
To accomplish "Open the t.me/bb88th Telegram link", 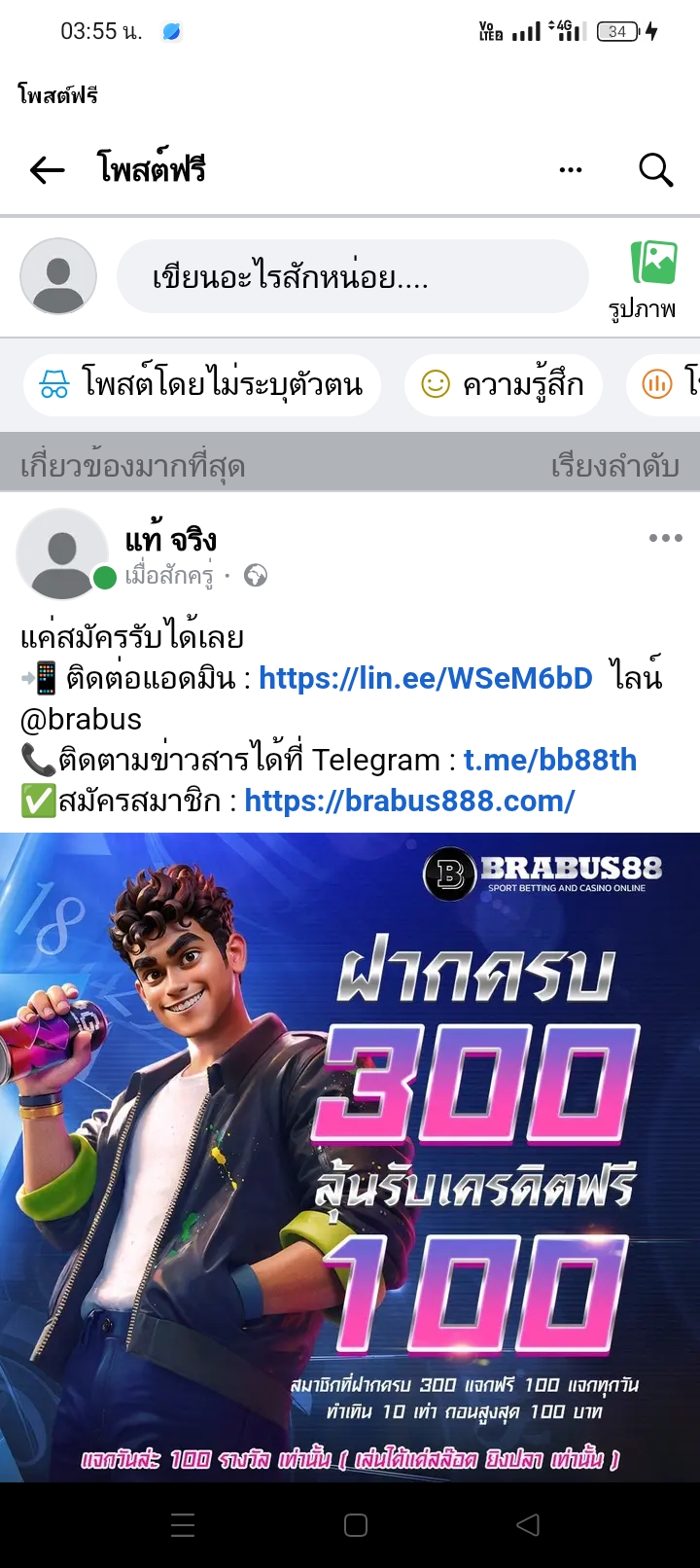I will 549,760.
